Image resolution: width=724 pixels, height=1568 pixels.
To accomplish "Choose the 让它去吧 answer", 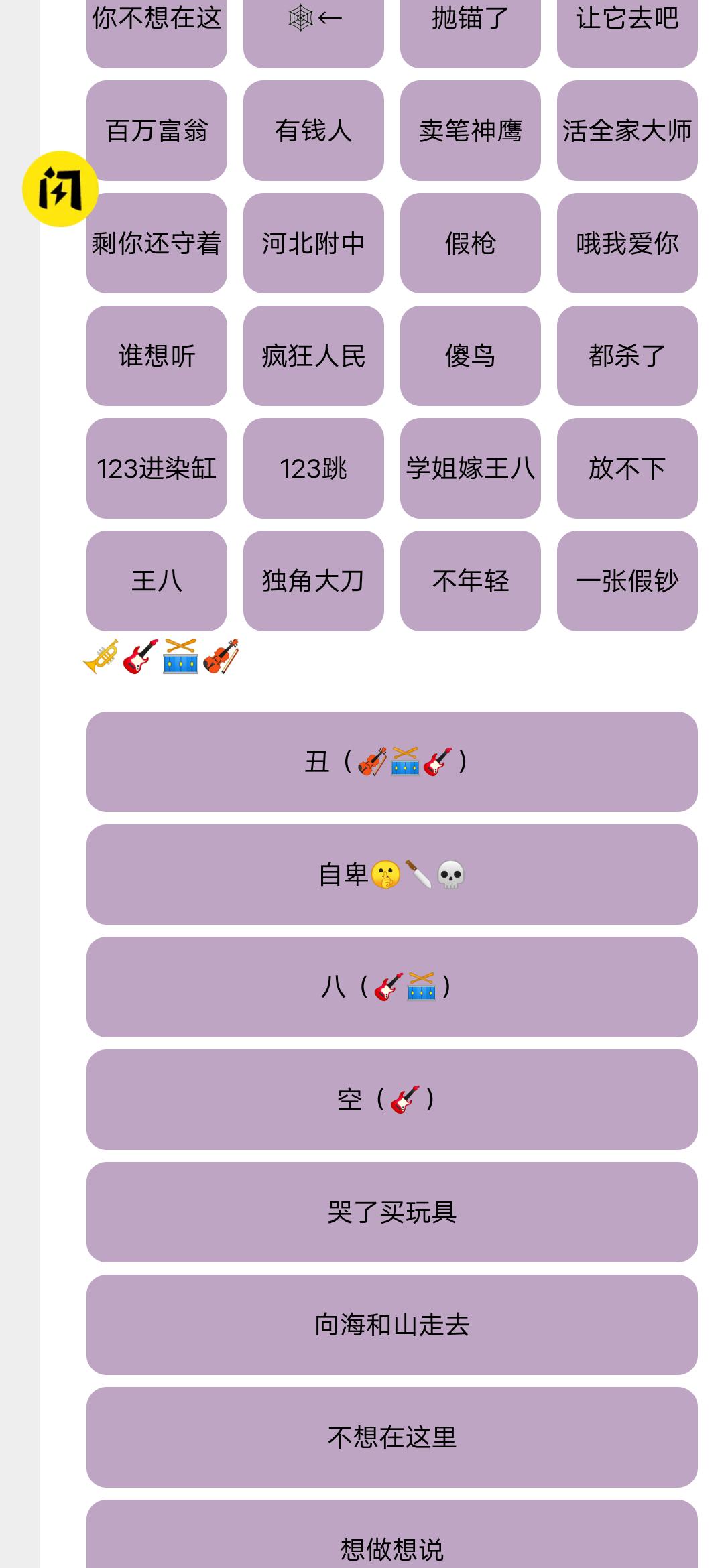I will 628,20.
